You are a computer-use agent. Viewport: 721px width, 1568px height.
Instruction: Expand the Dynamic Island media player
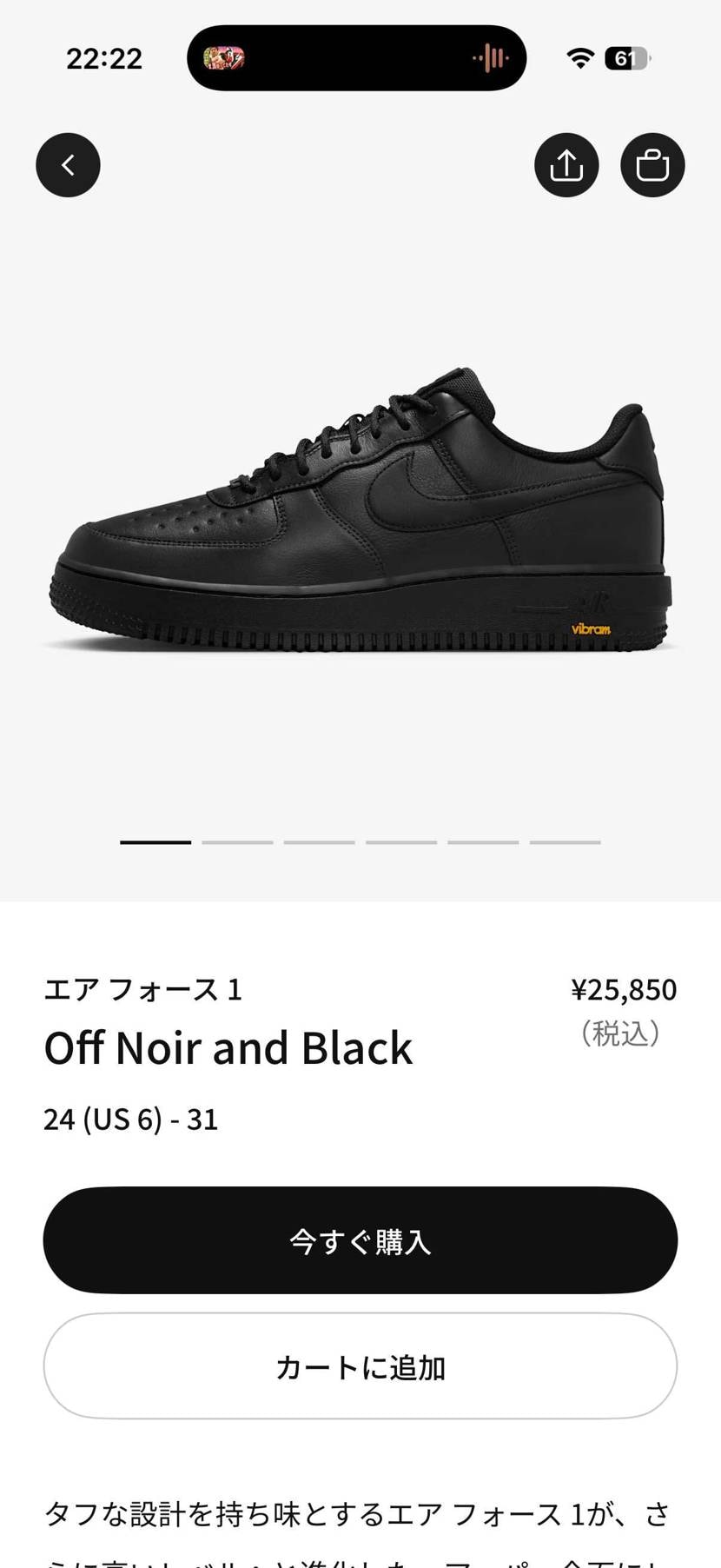(356, 58)
